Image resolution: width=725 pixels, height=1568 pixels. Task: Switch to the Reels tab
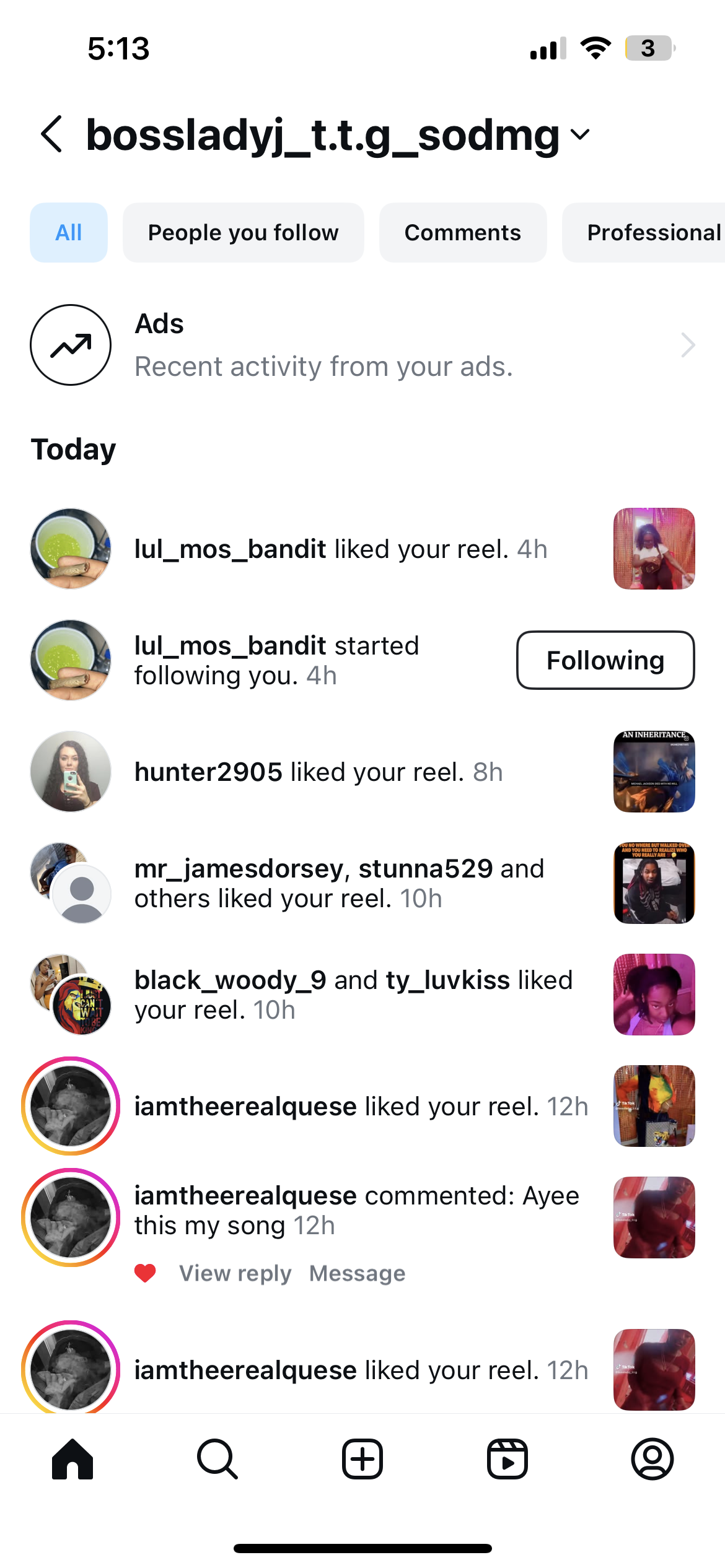[x=507, y=1459]
